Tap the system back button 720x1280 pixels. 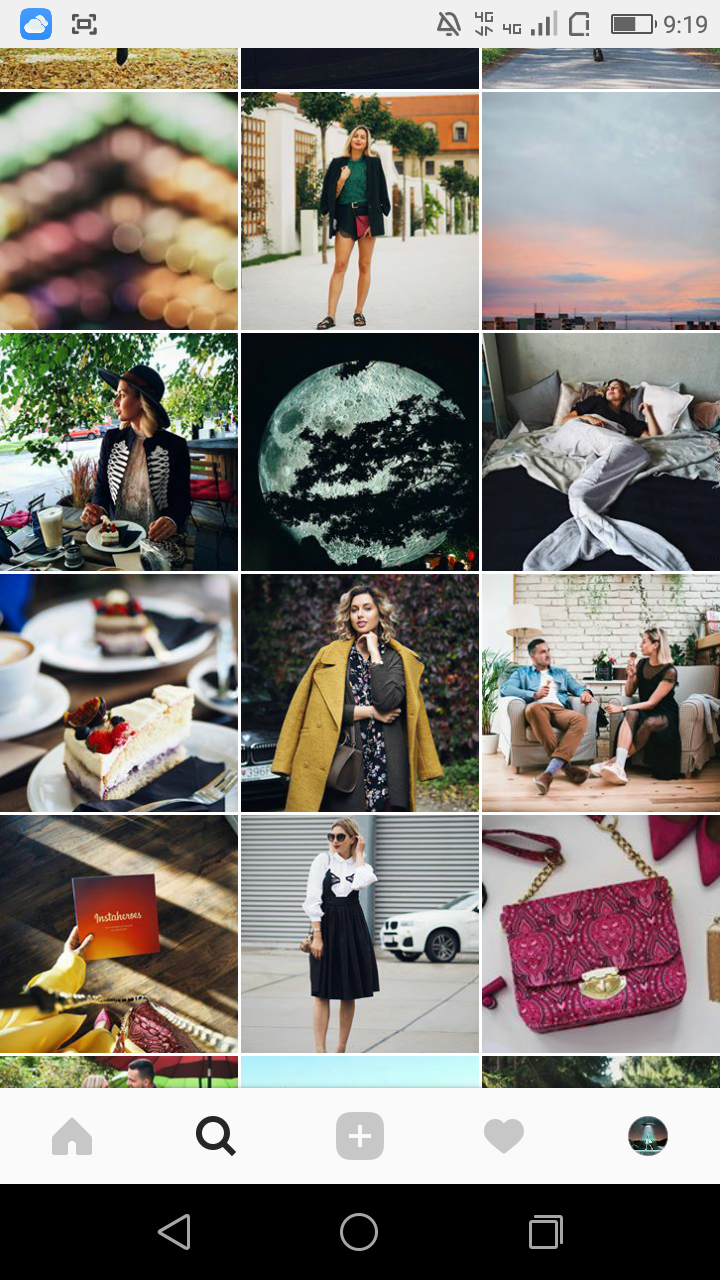[x=175, y=1232]
